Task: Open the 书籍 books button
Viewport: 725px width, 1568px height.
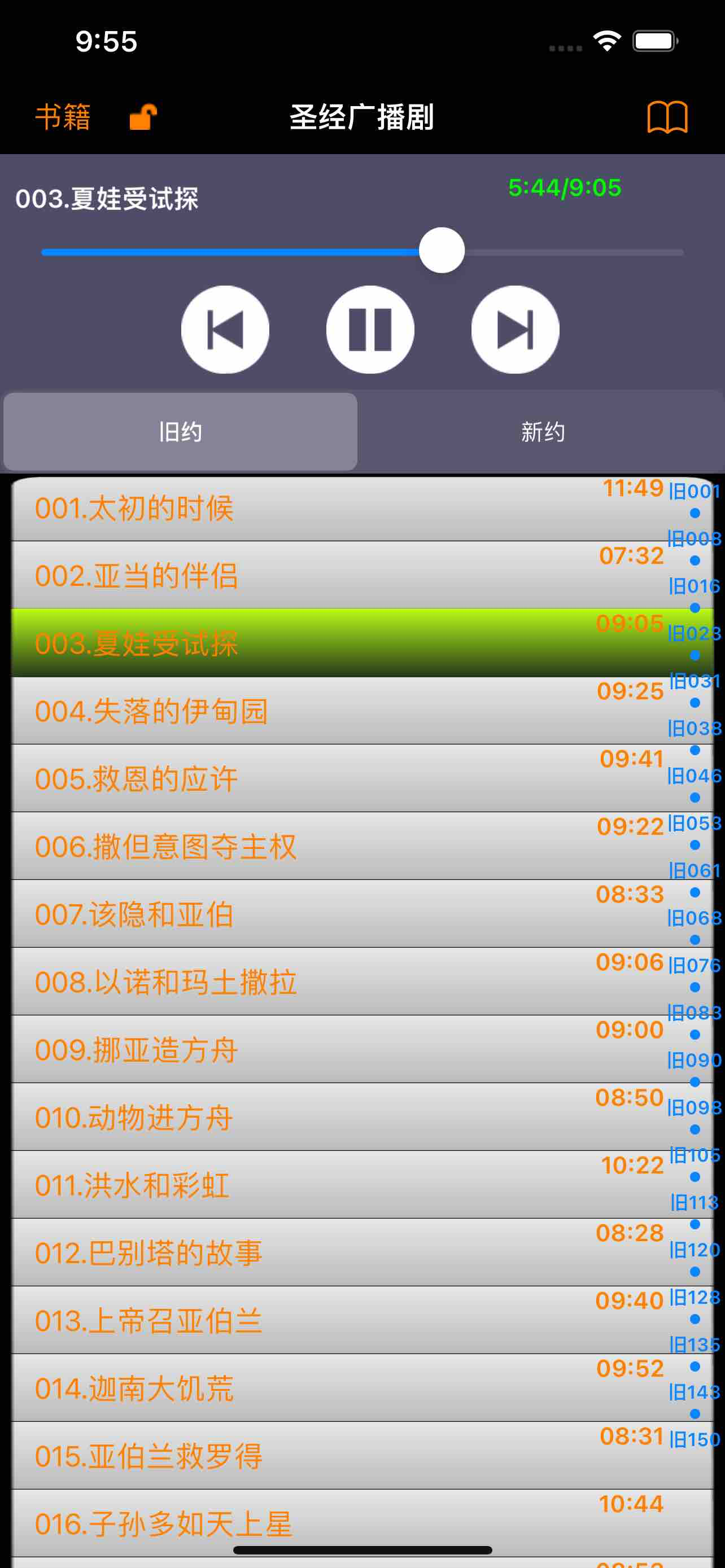Action: point(63,117)
